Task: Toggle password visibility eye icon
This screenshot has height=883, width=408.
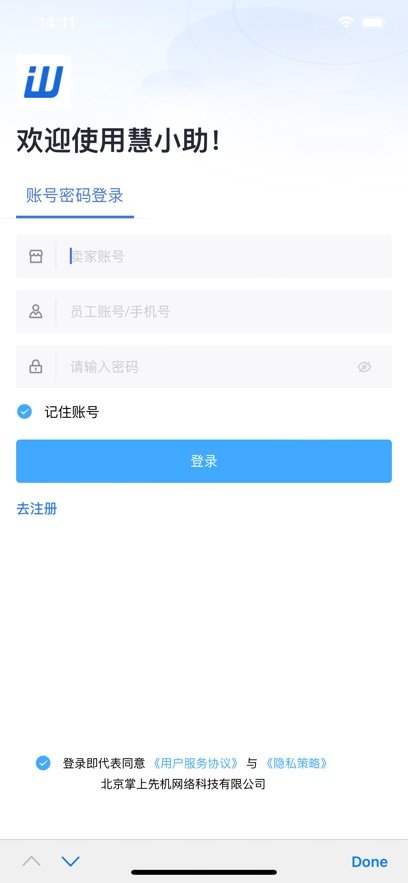Action: (365, 367)
